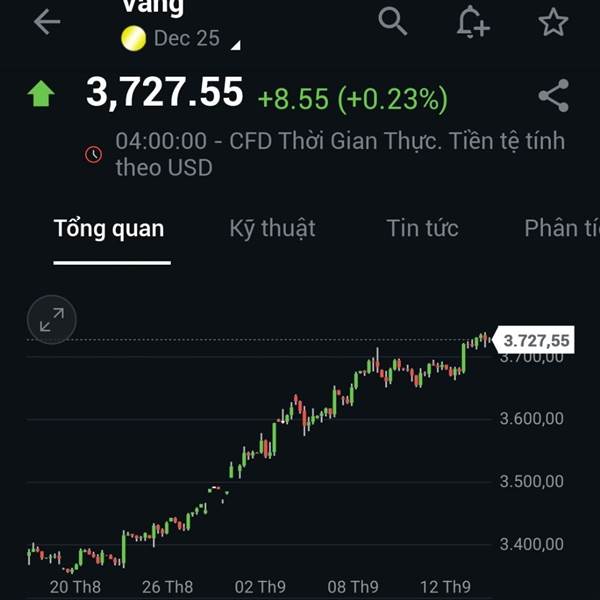
Task: Select the Tổng quan tab
Action: [109, 228]
